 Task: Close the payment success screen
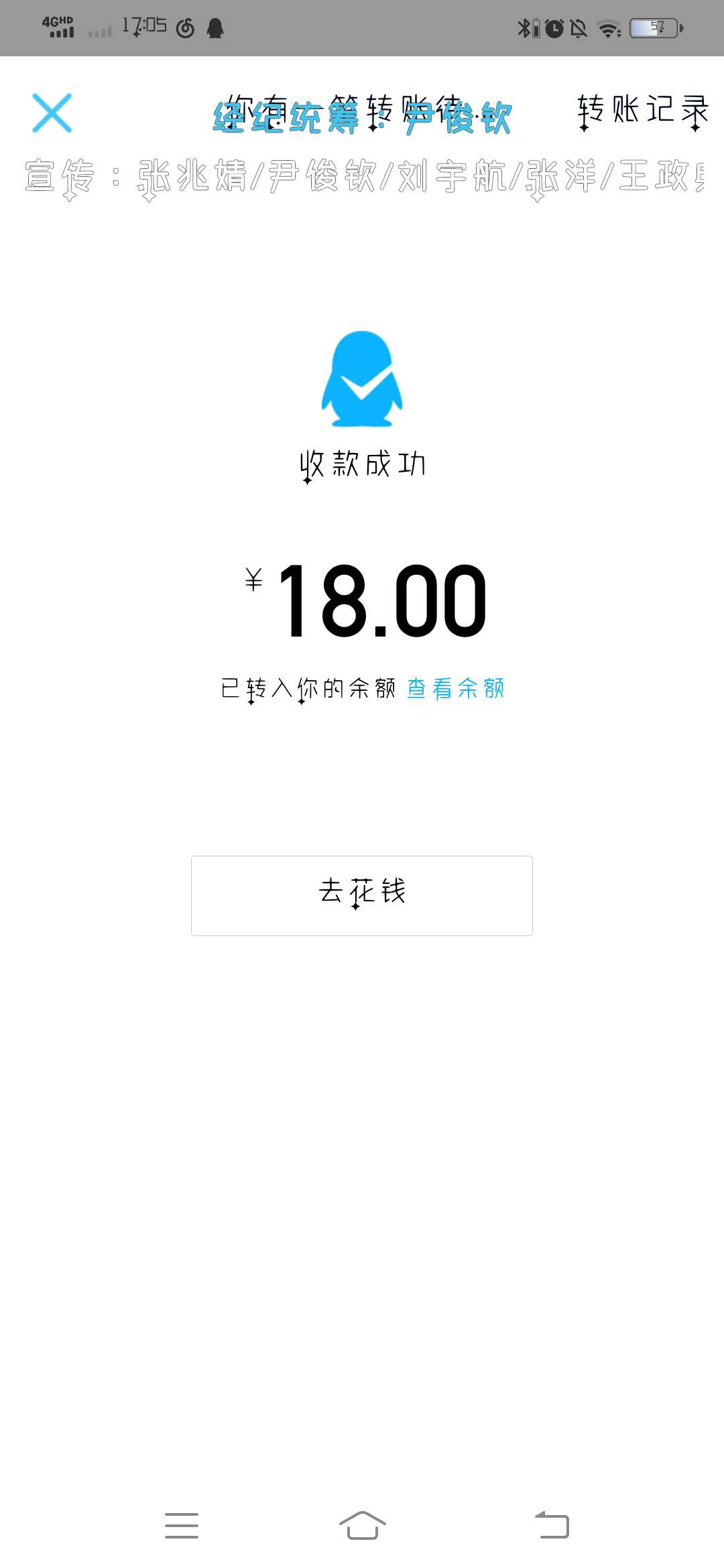[52, 113]
